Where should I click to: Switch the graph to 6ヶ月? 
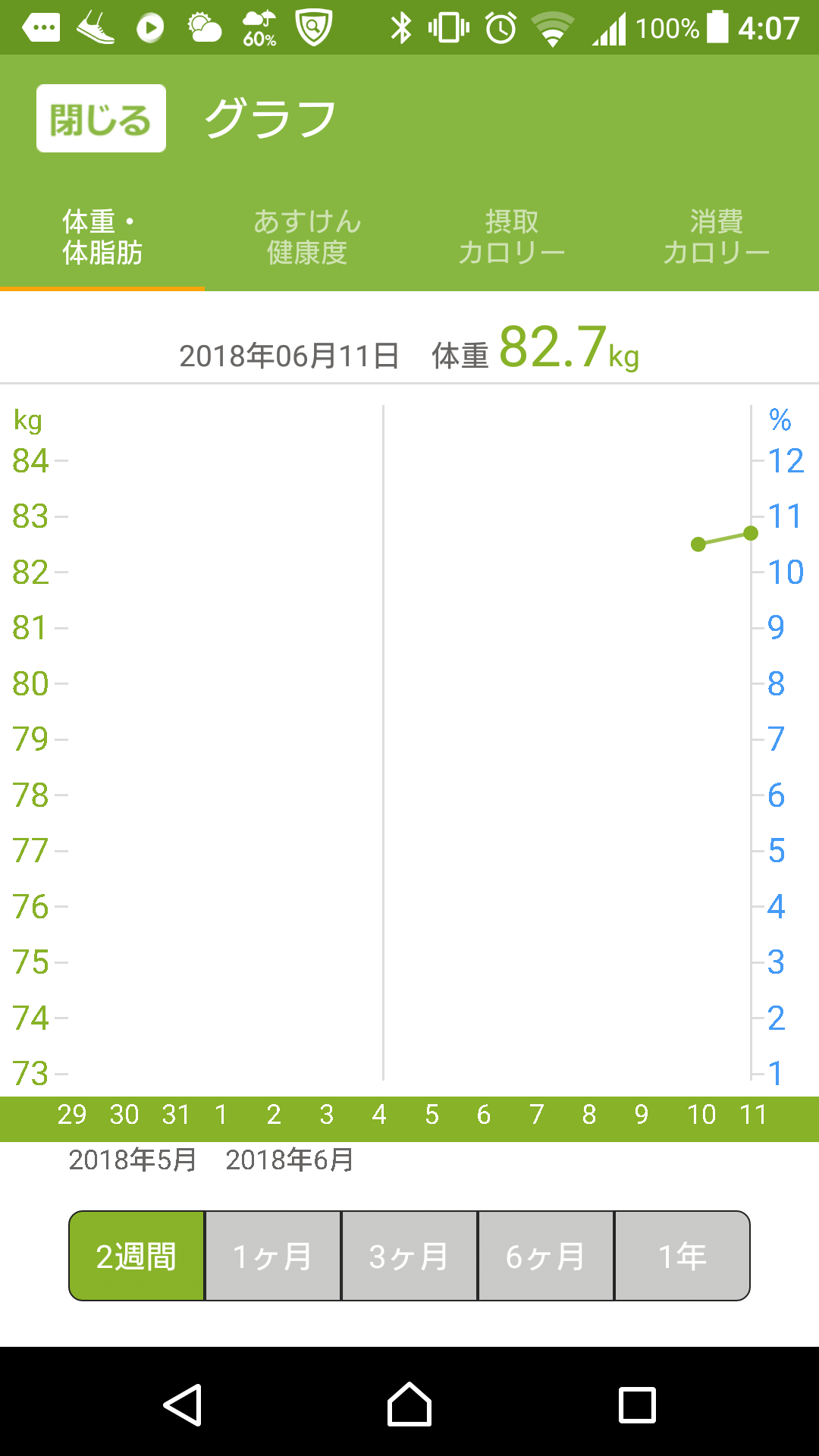546,1256
